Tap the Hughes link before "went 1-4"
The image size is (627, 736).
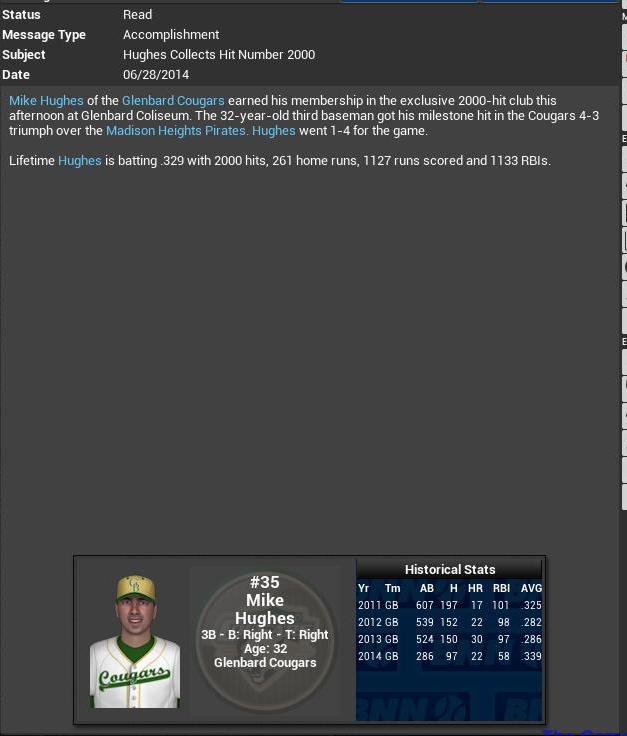(274, 131)
